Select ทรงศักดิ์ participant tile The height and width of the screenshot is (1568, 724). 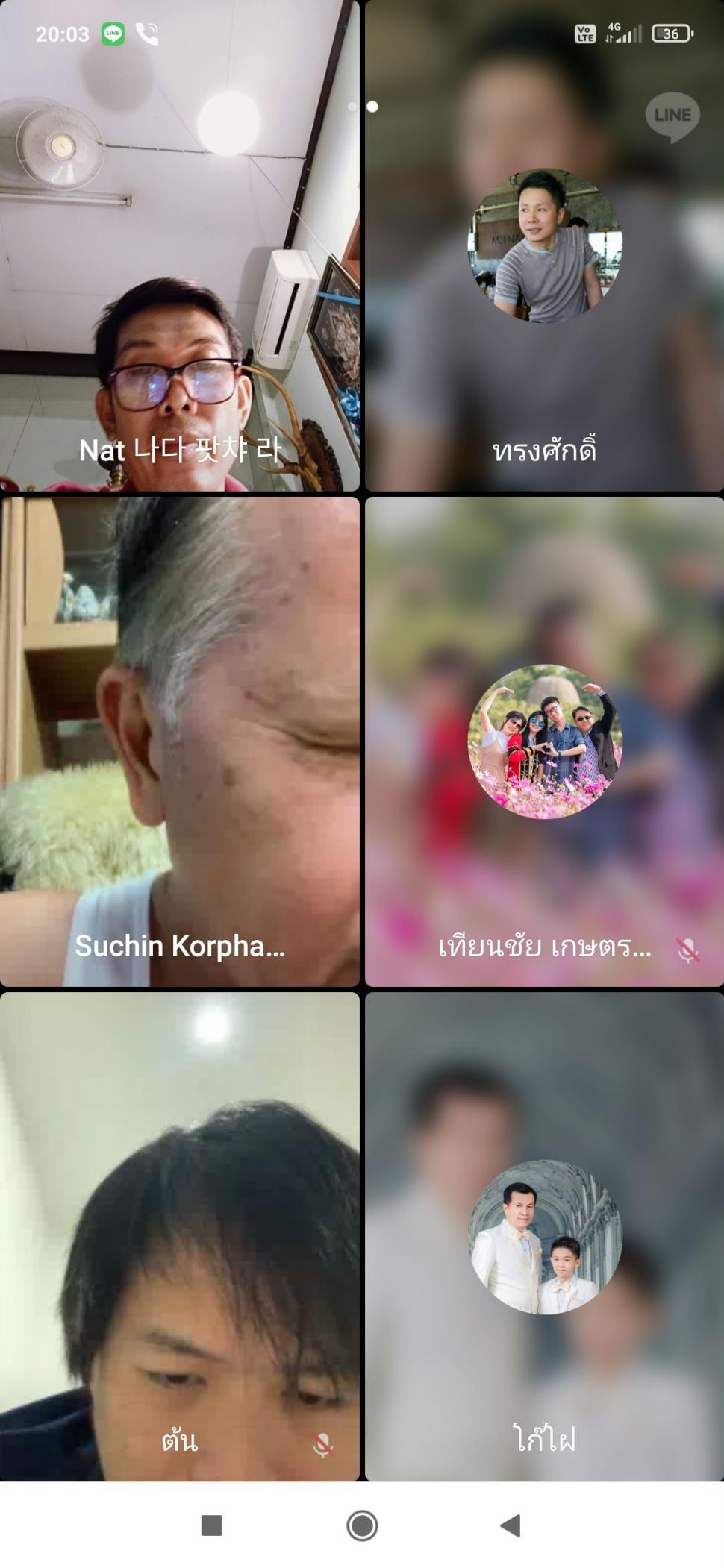544,246
